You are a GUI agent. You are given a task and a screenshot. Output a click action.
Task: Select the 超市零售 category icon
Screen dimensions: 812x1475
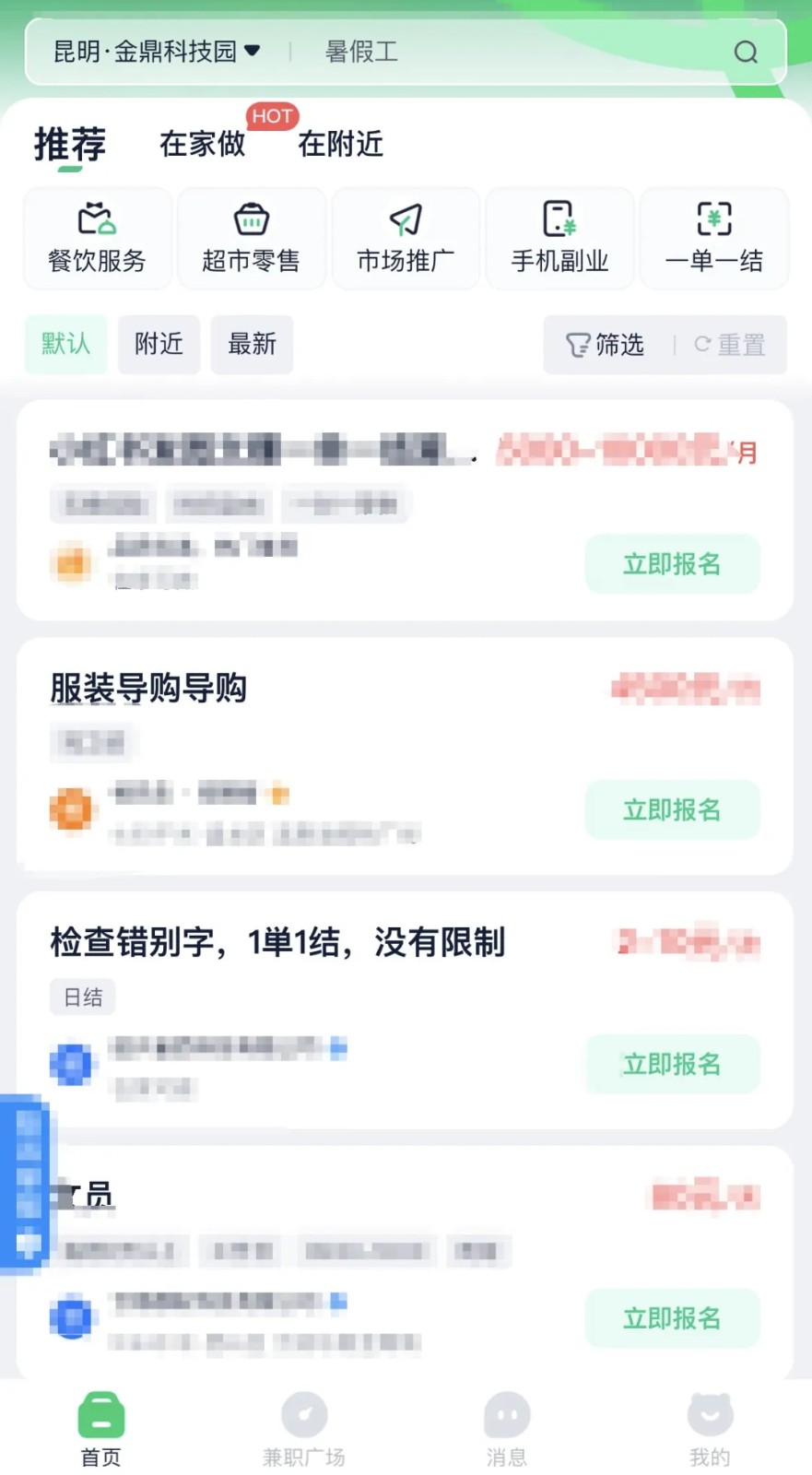[251, 238]
